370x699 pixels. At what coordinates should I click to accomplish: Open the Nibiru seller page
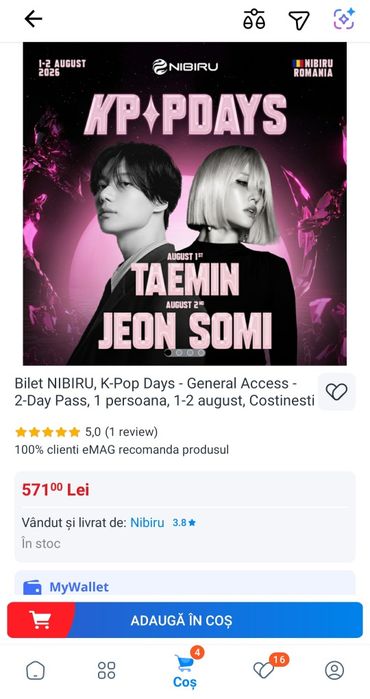tap(147, 522)
